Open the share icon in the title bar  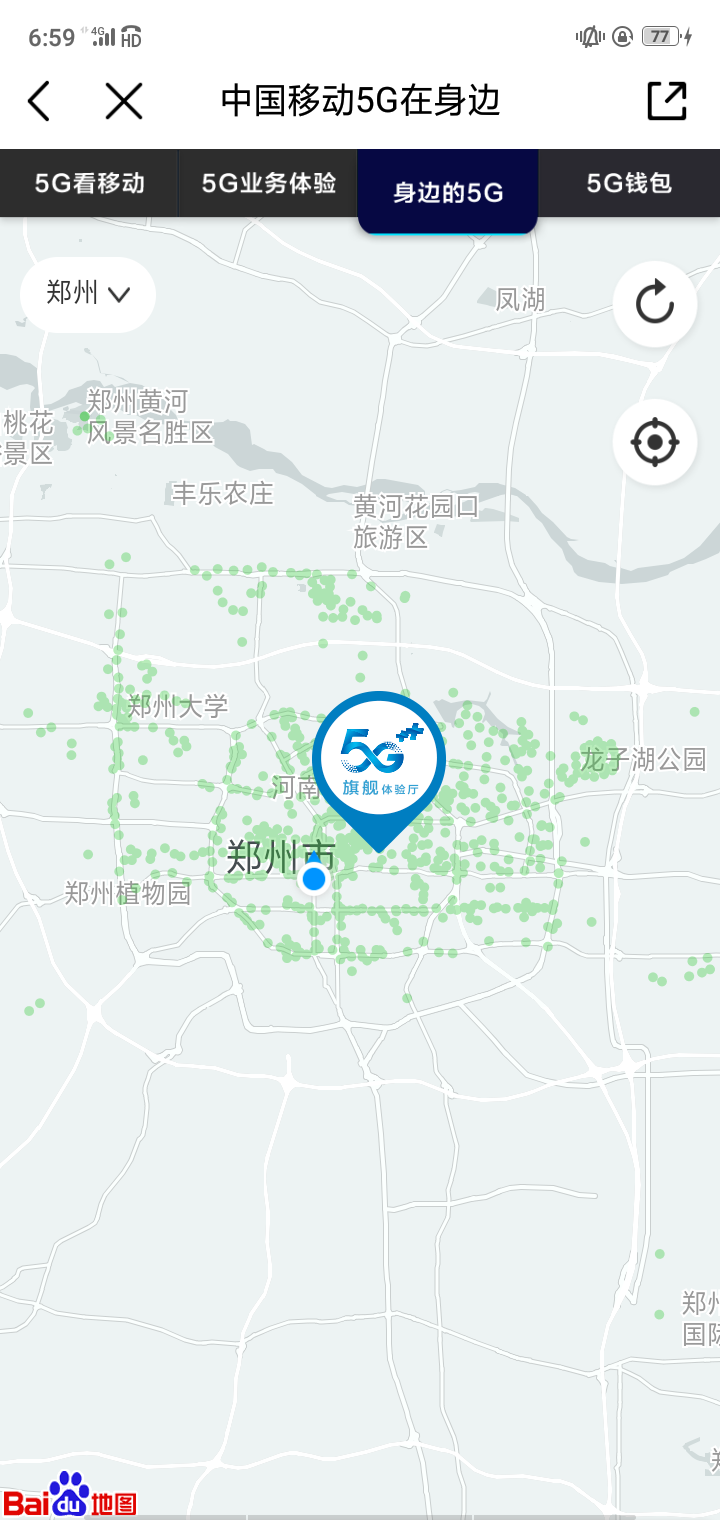coord(667,101)
